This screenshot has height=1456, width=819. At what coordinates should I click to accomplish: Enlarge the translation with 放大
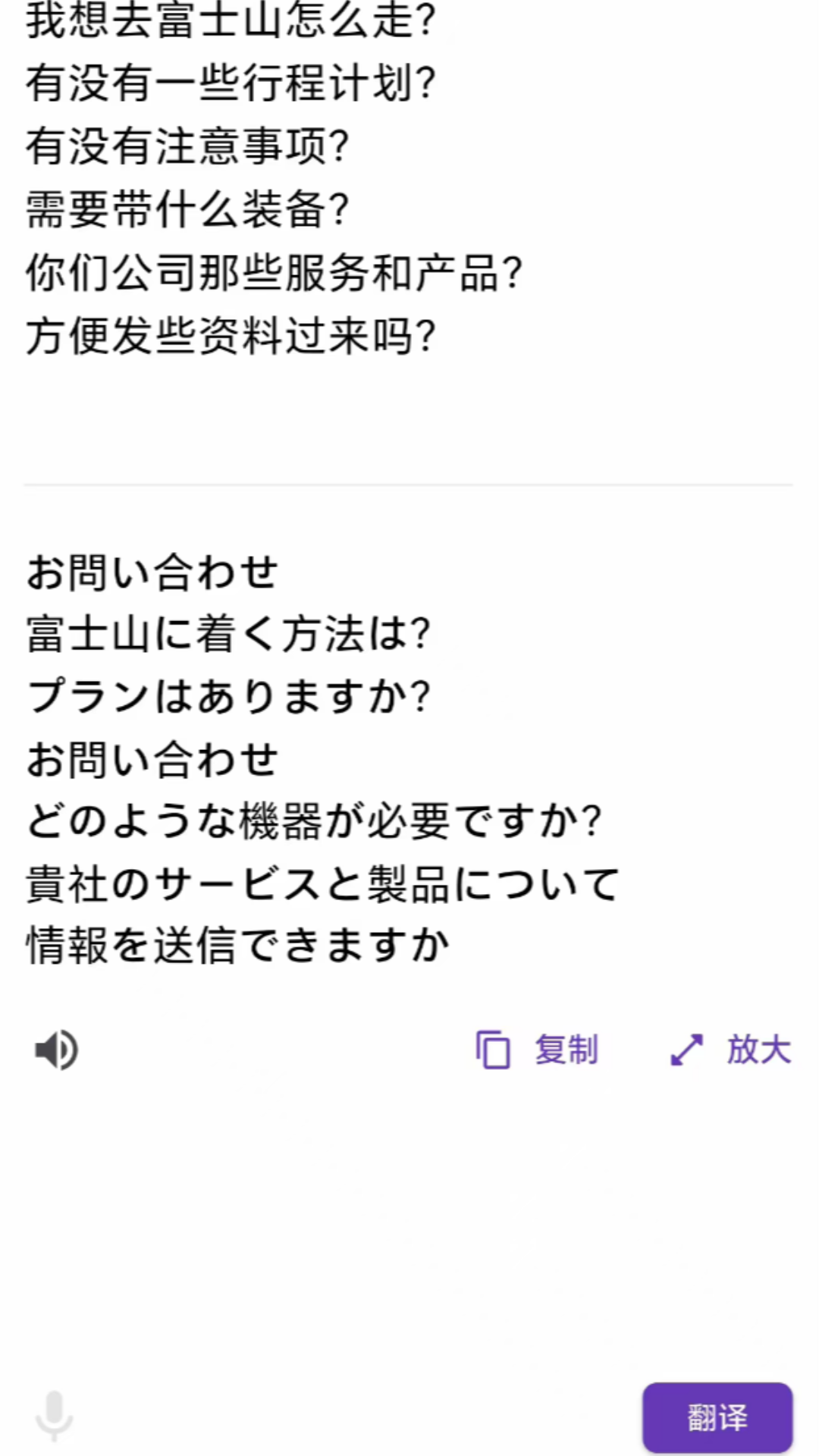point(730,1050)
